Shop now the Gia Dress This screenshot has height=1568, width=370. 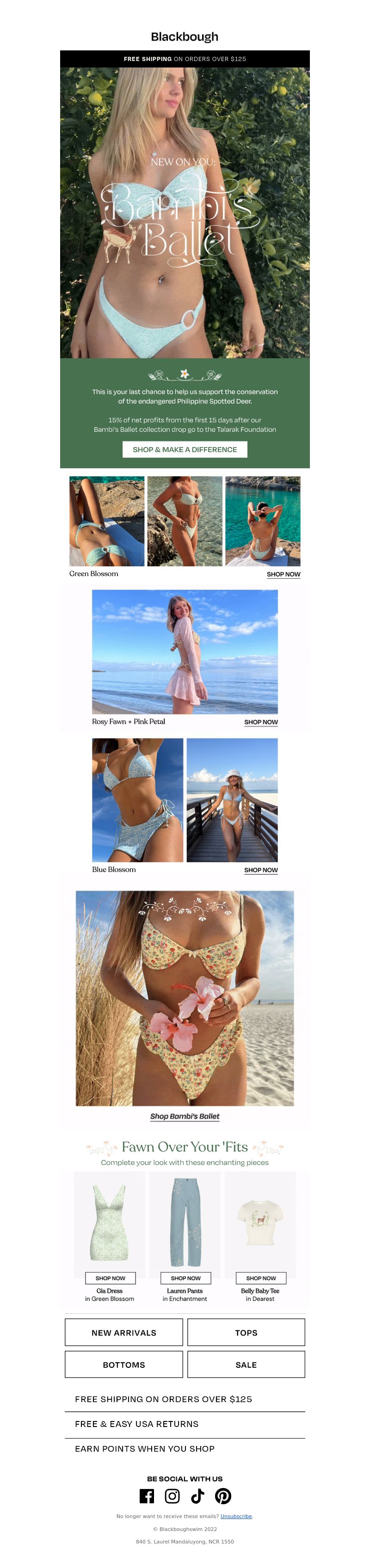(110, 1278)
